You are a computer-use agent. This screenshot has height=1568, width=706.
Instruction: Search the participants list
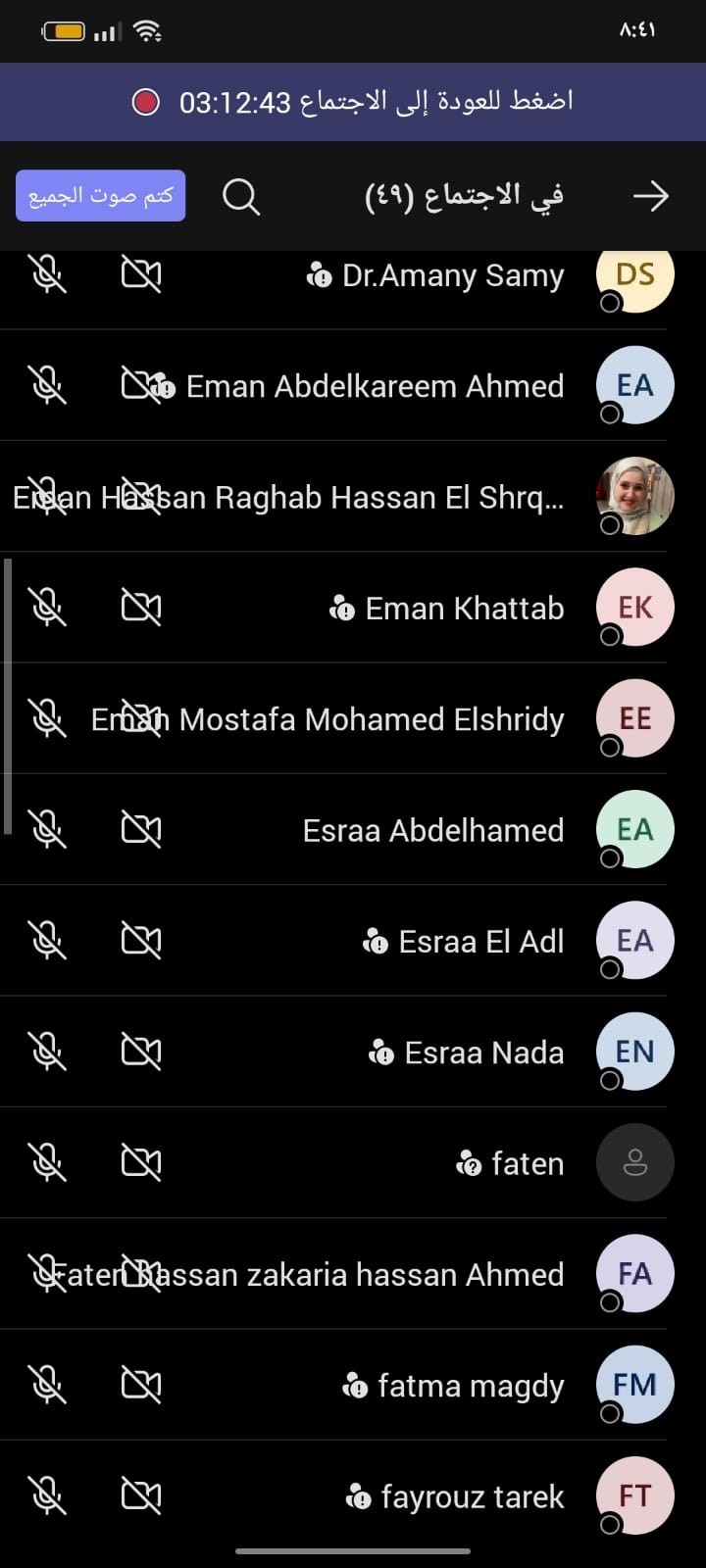(x=240, y=196)
